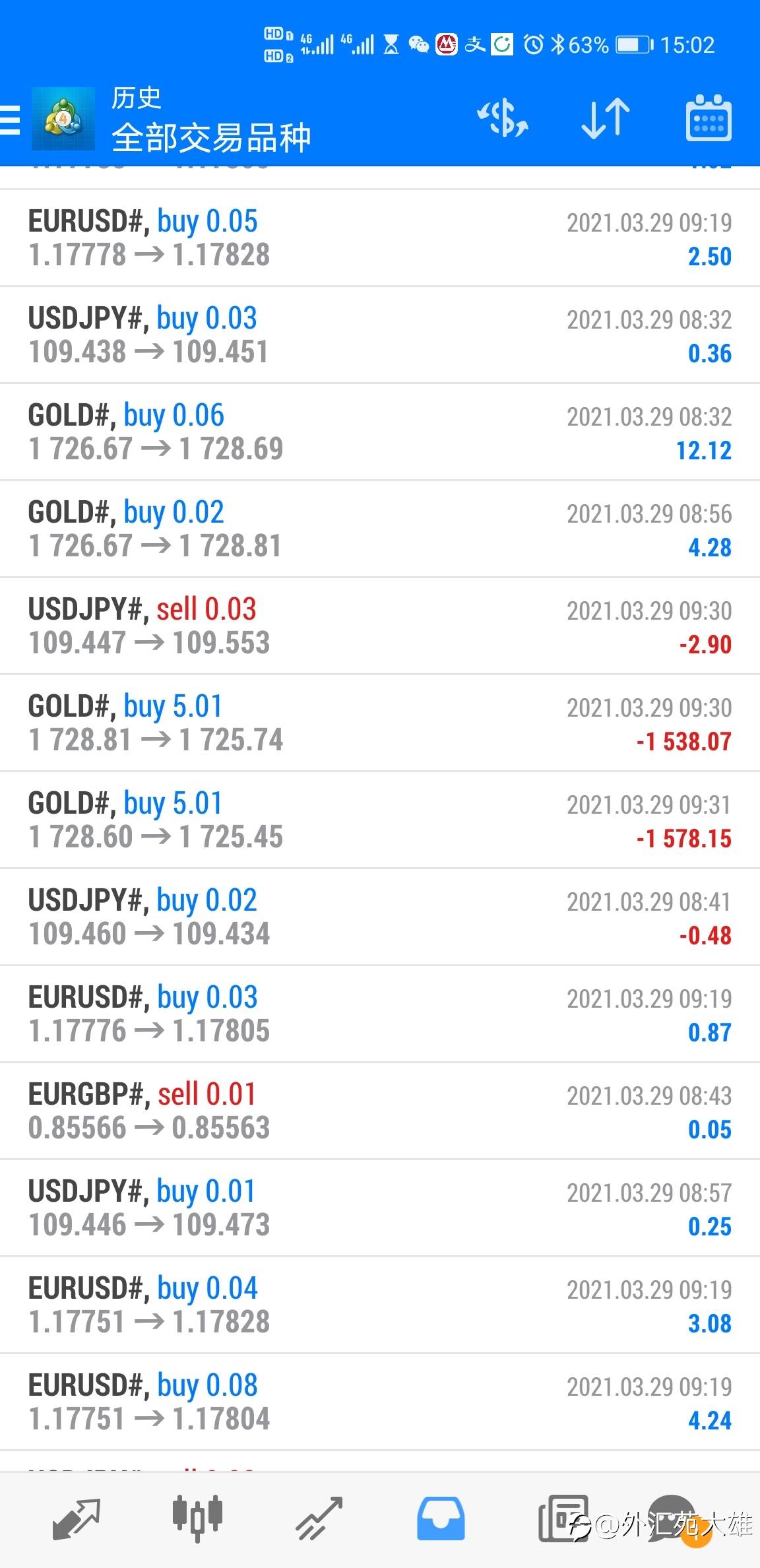Open the GOLD# trade with -1 538.07 loss
This screenshot has height=1568, width=760.
(380, 723)
